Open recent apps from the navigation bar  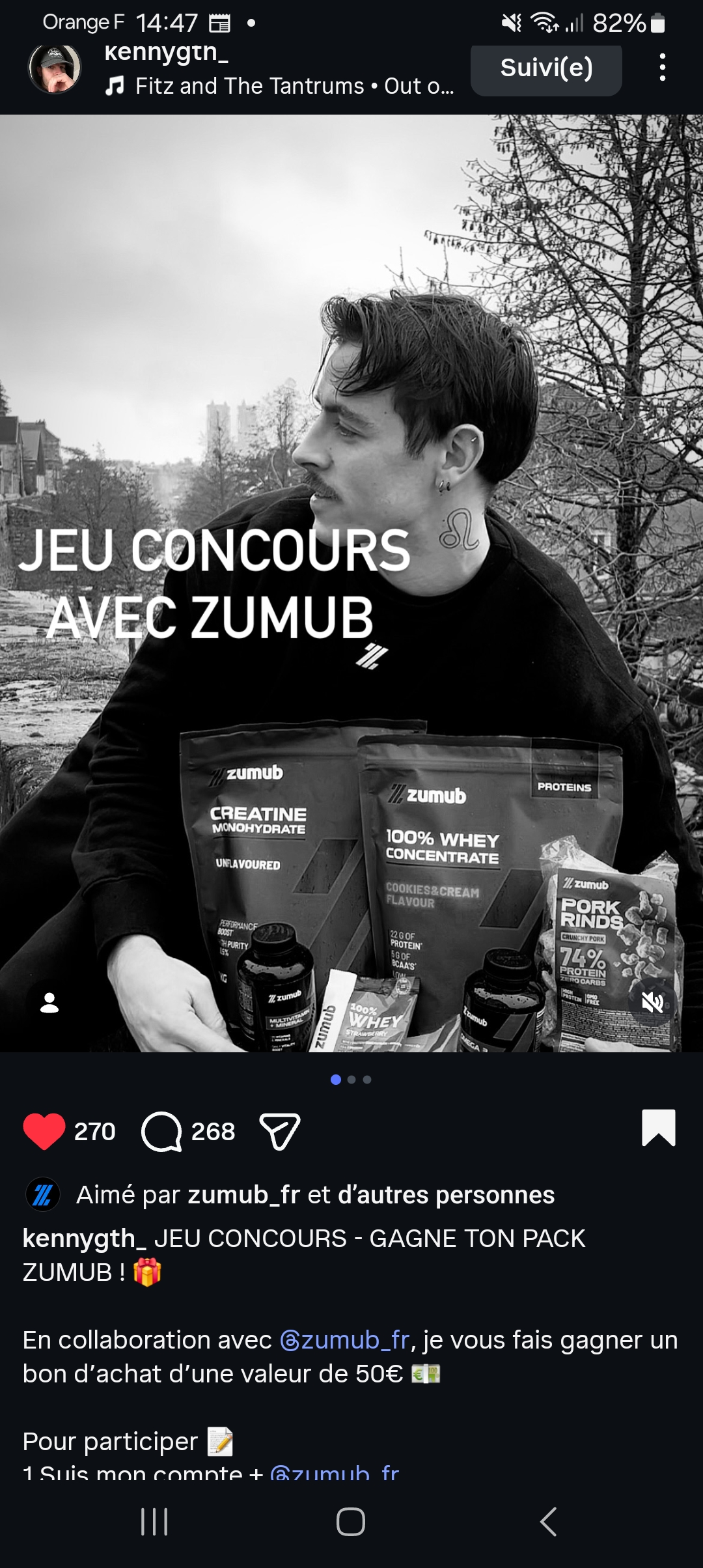154,1522
